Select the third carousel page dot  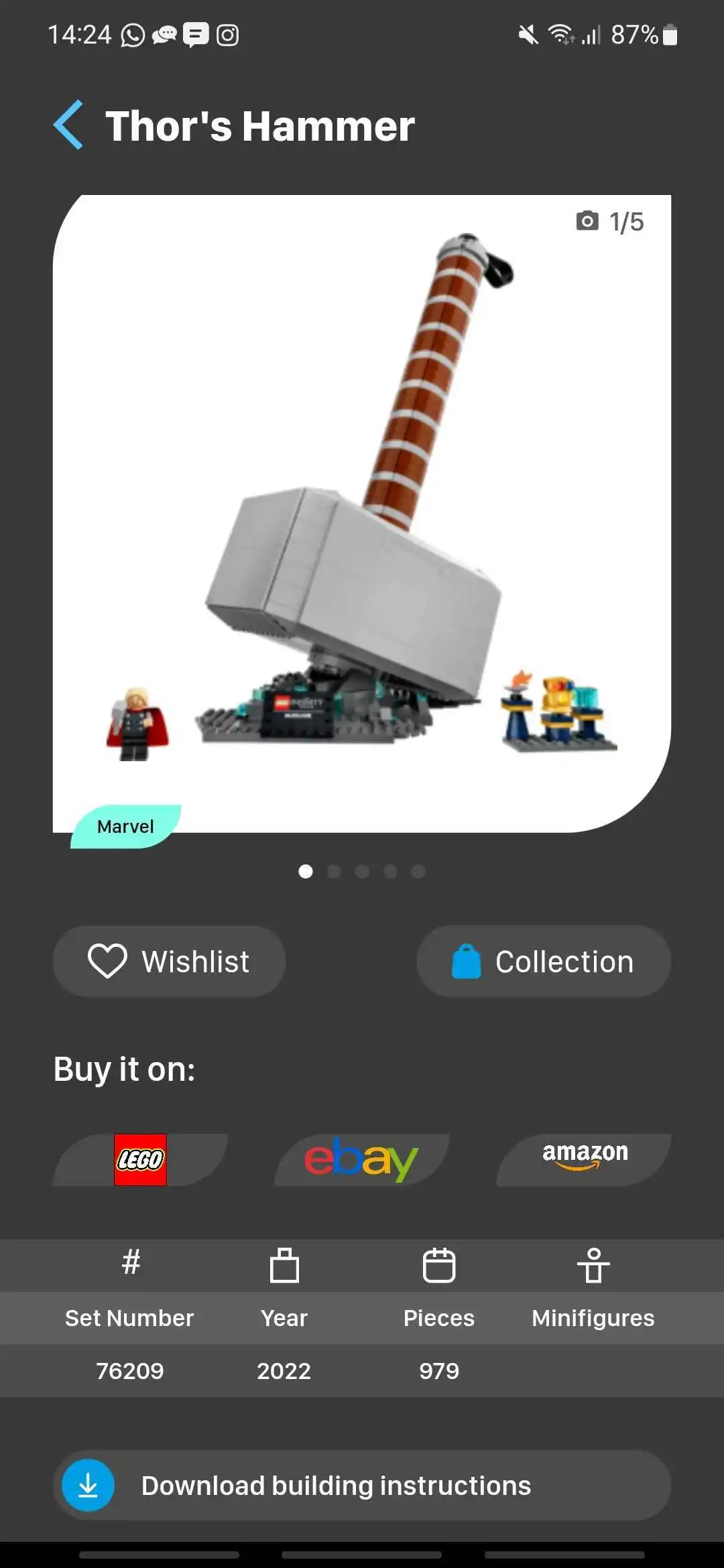pos(363,871)
